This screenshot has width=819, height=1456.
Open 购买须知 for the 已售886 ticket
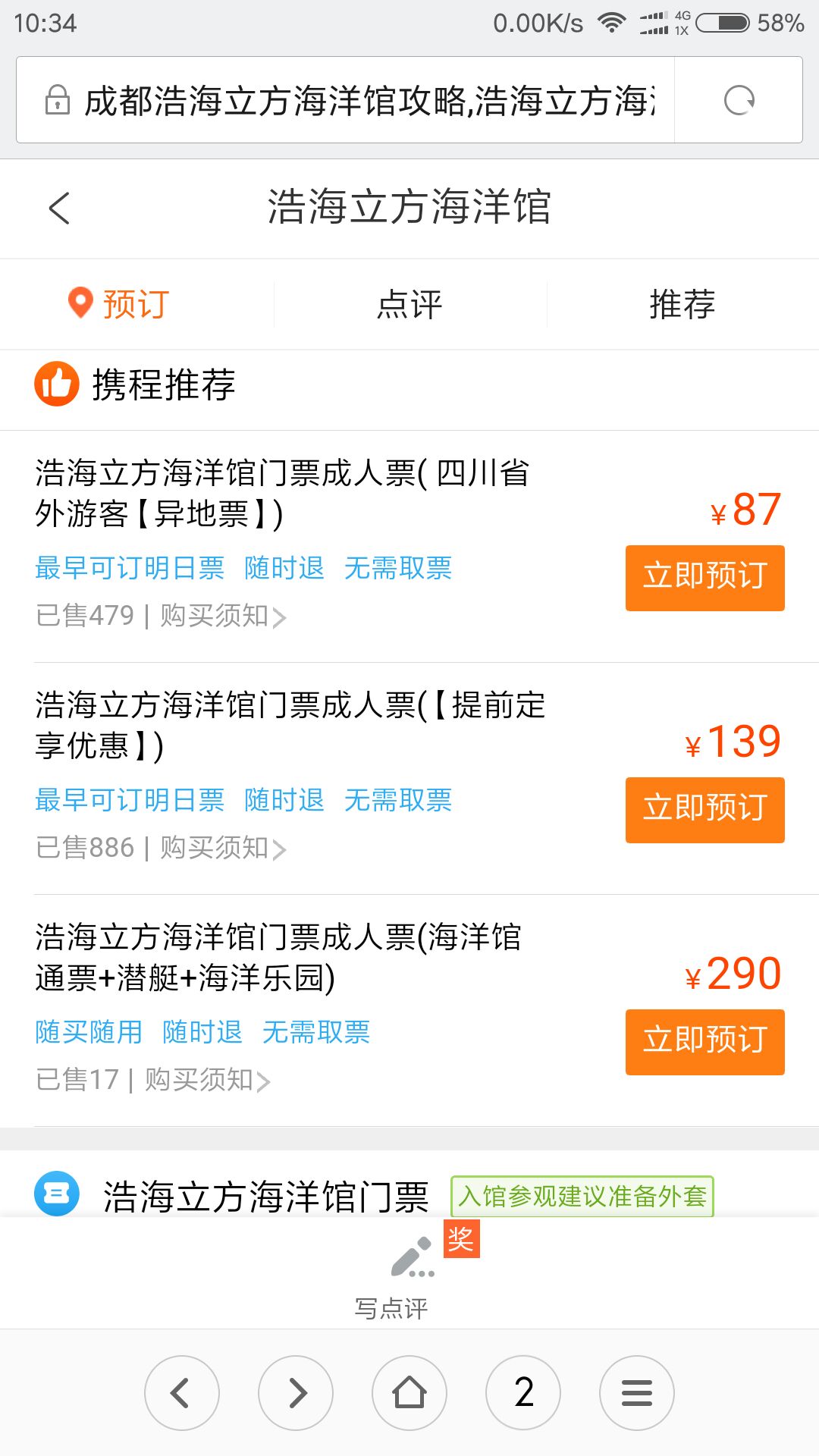tap(223, 848)
